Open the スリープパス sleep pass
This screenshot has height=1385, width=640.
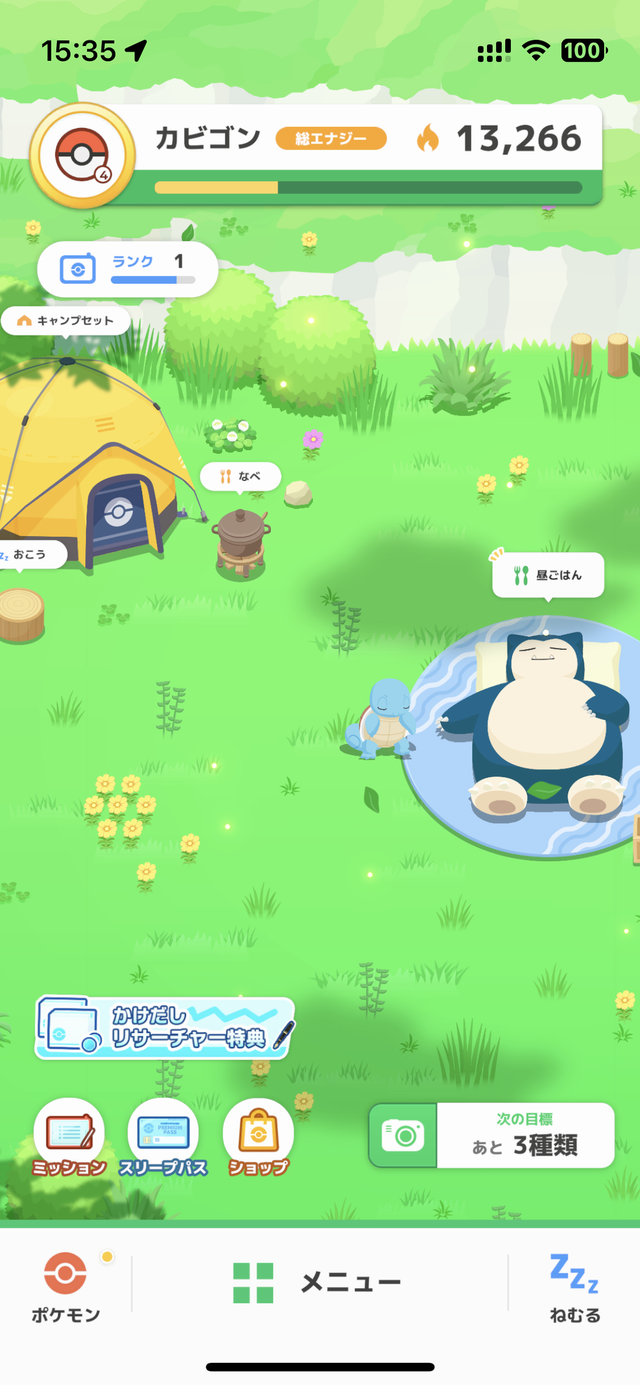point(163,1139)
